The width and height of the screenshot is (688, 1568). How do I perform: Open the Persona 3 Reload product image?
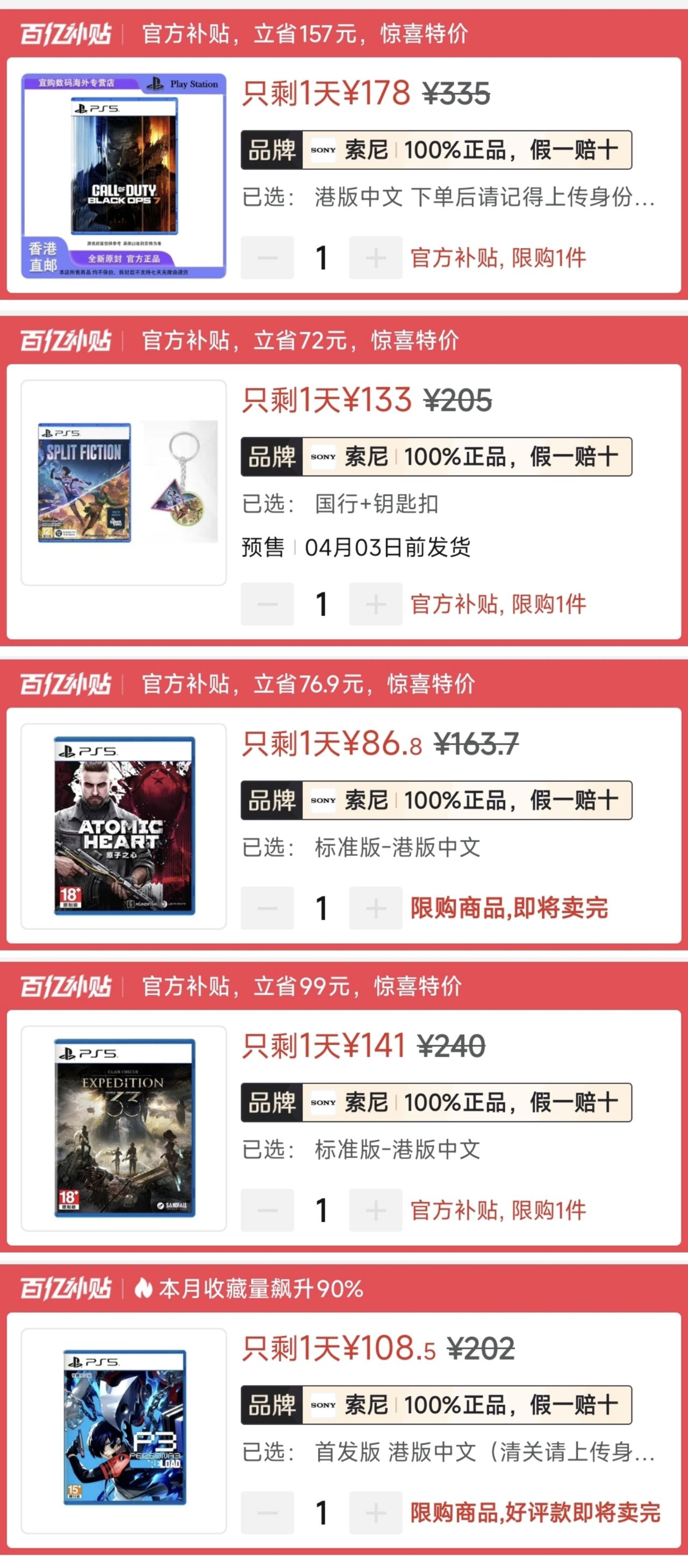(124, 1430)
